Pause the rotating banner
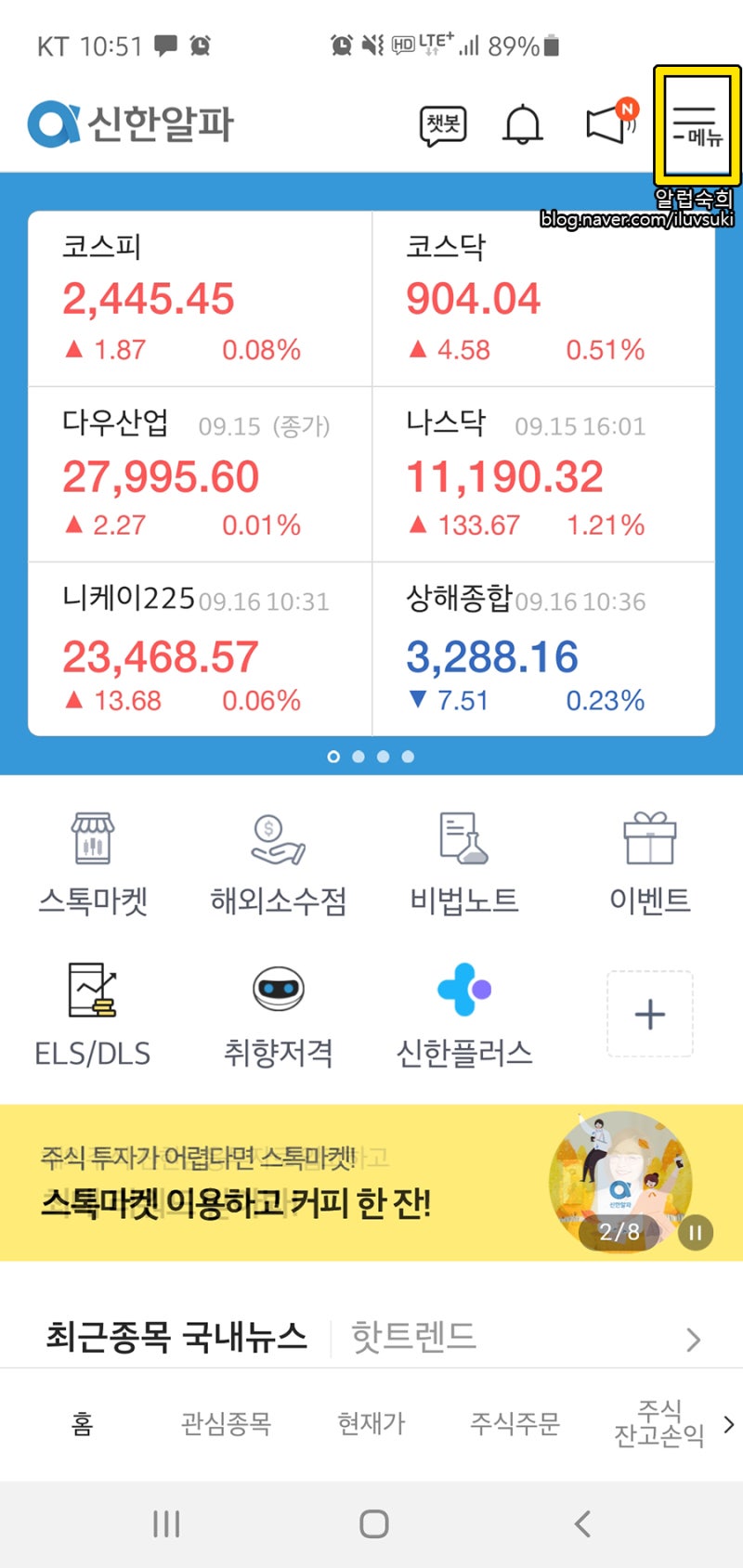This screenshot has width=743, height=1568. tap(695, 1234)
